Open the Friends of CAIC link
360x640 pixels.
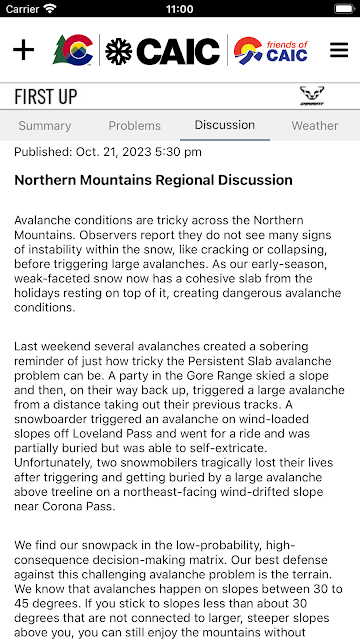[x=271, y=51]
